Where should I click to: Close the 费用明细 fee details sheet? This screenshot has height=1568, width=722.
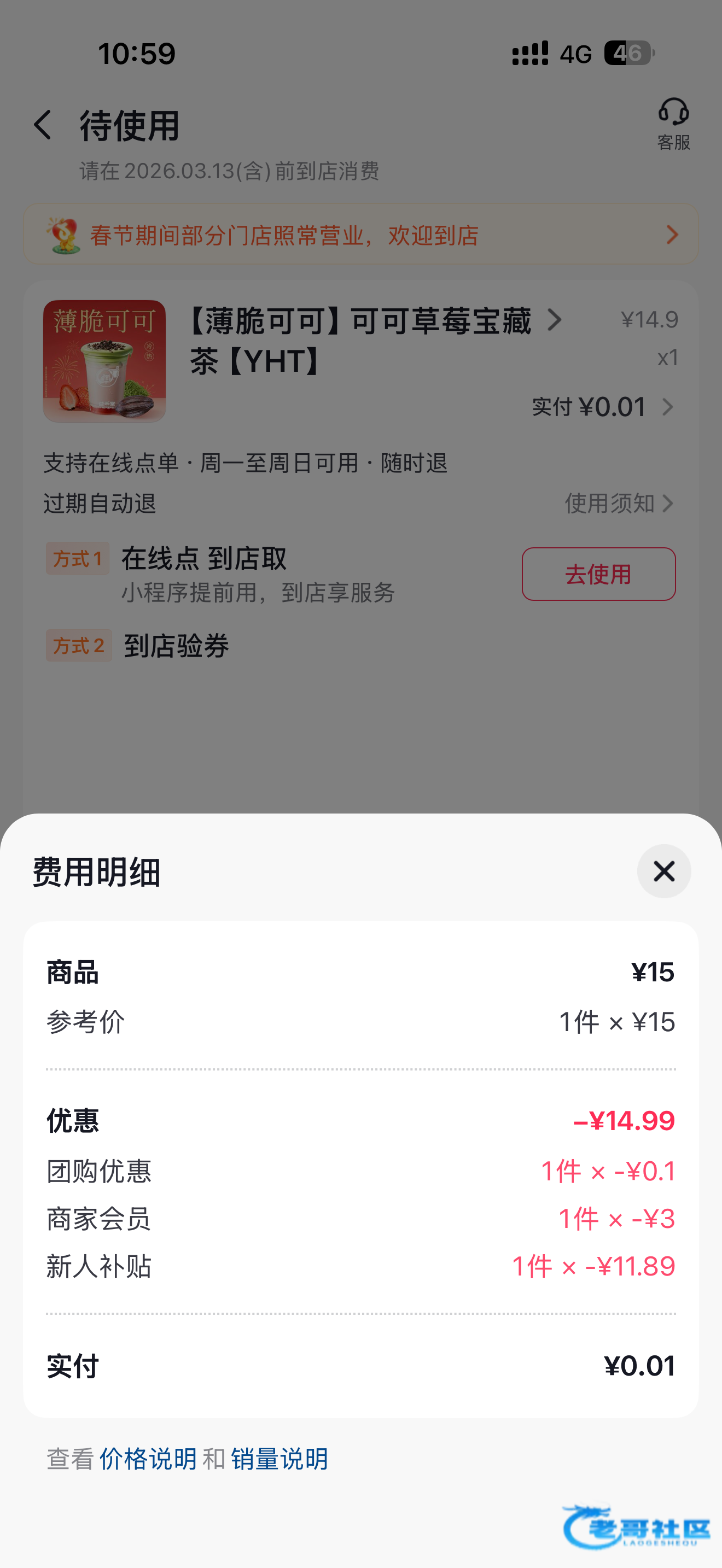click(x=663, y=871)
